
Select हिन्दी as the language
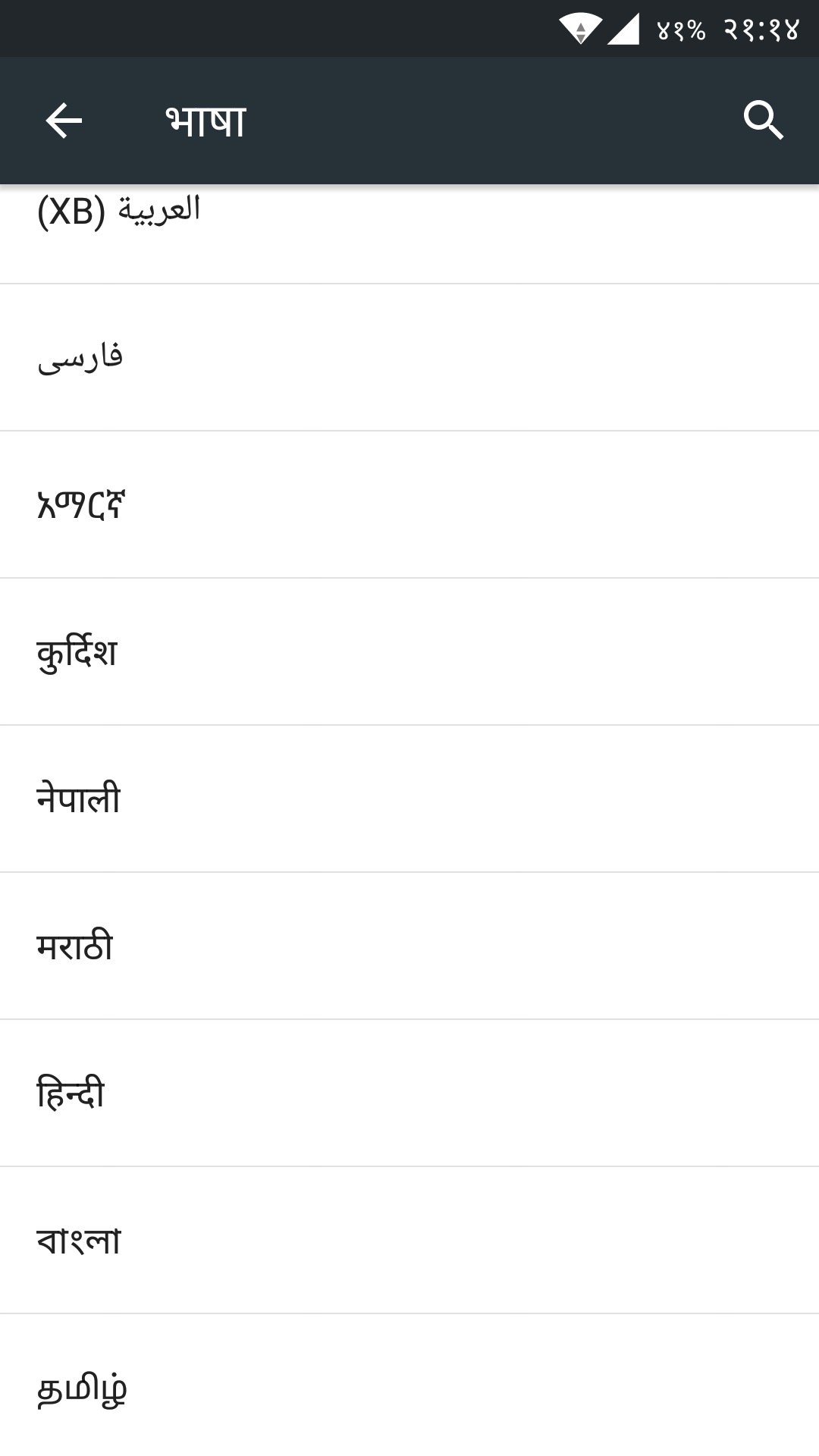coord(71,1093)
